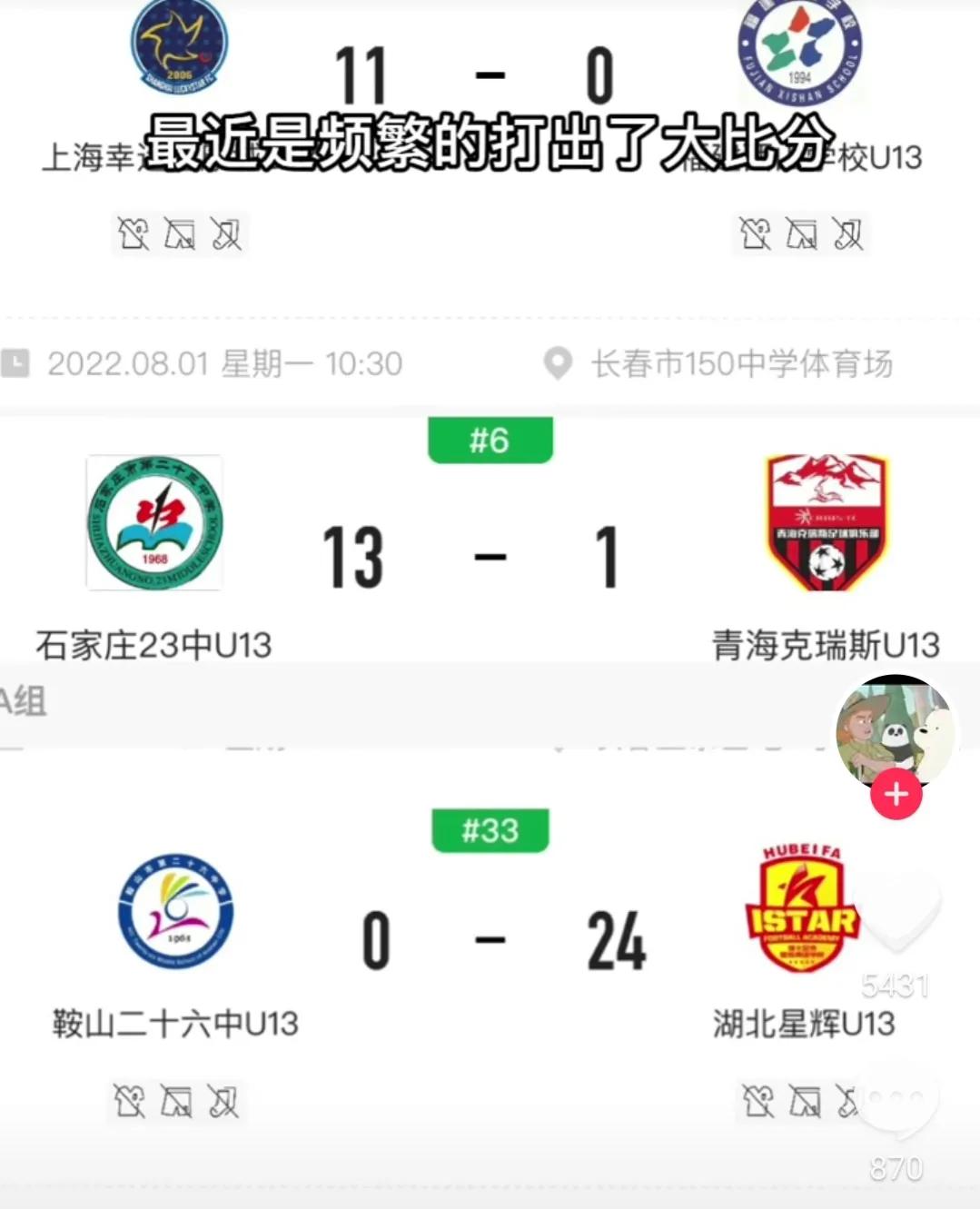
Task: Click the uploader avatar thumbnail
Action: click(x=896, y=731)
